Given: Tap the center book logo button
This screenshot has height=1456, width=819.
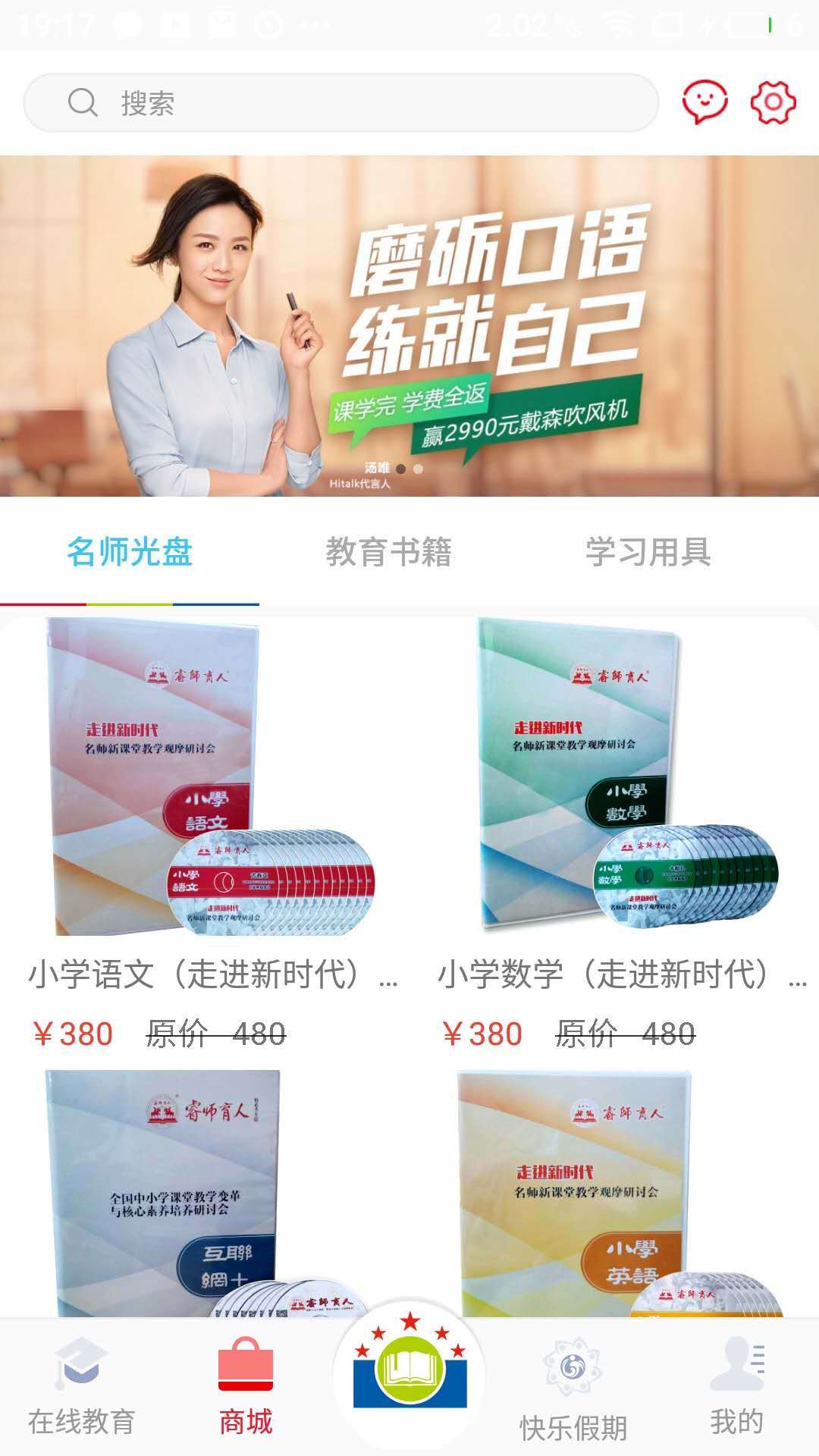Looking at the screenshot, I should (409, 1373).
